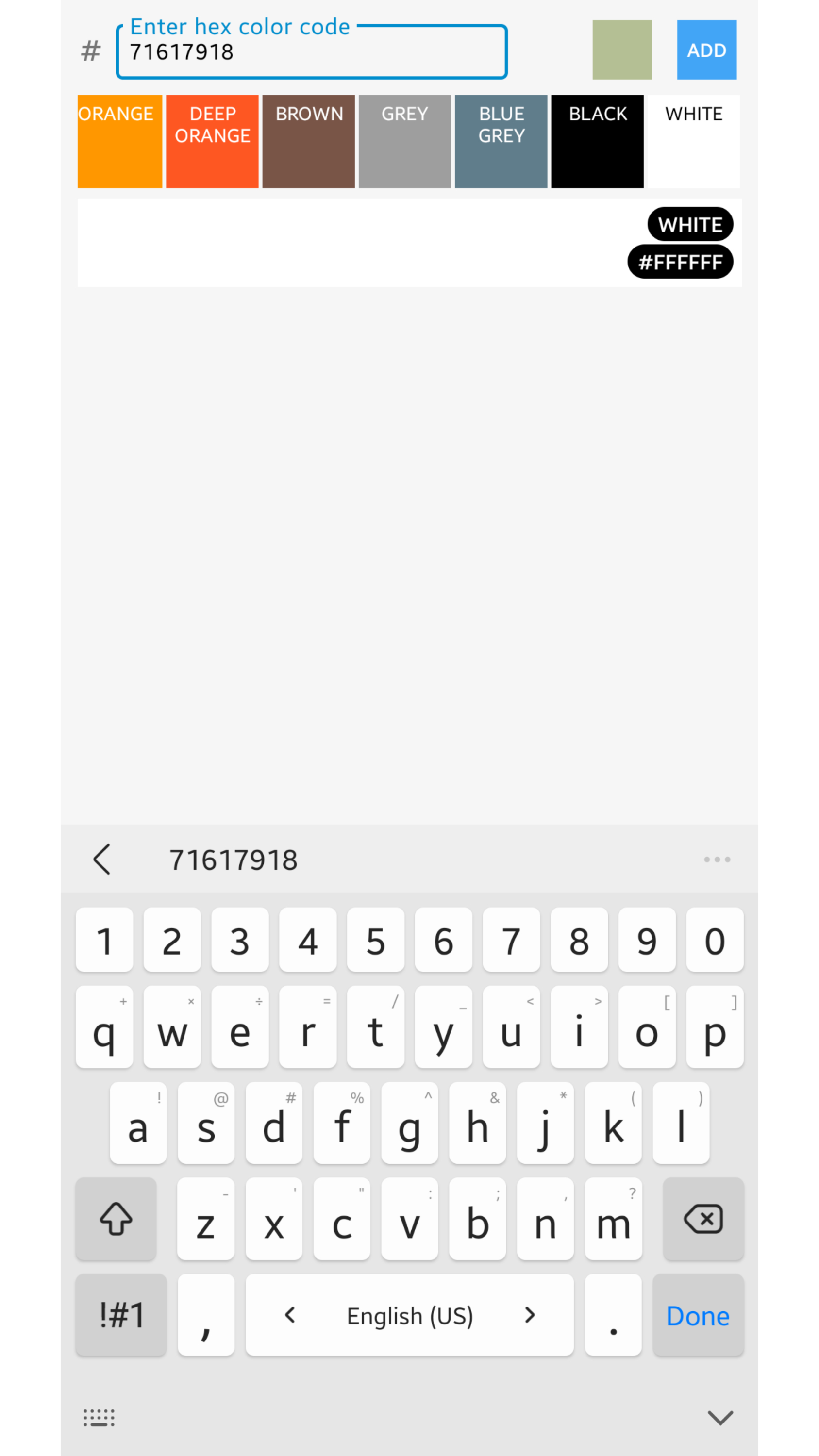The height and width of the screenshot is (1456, 819).
Task: Pick the BROWN color swatch
Action: pos(309,141)
